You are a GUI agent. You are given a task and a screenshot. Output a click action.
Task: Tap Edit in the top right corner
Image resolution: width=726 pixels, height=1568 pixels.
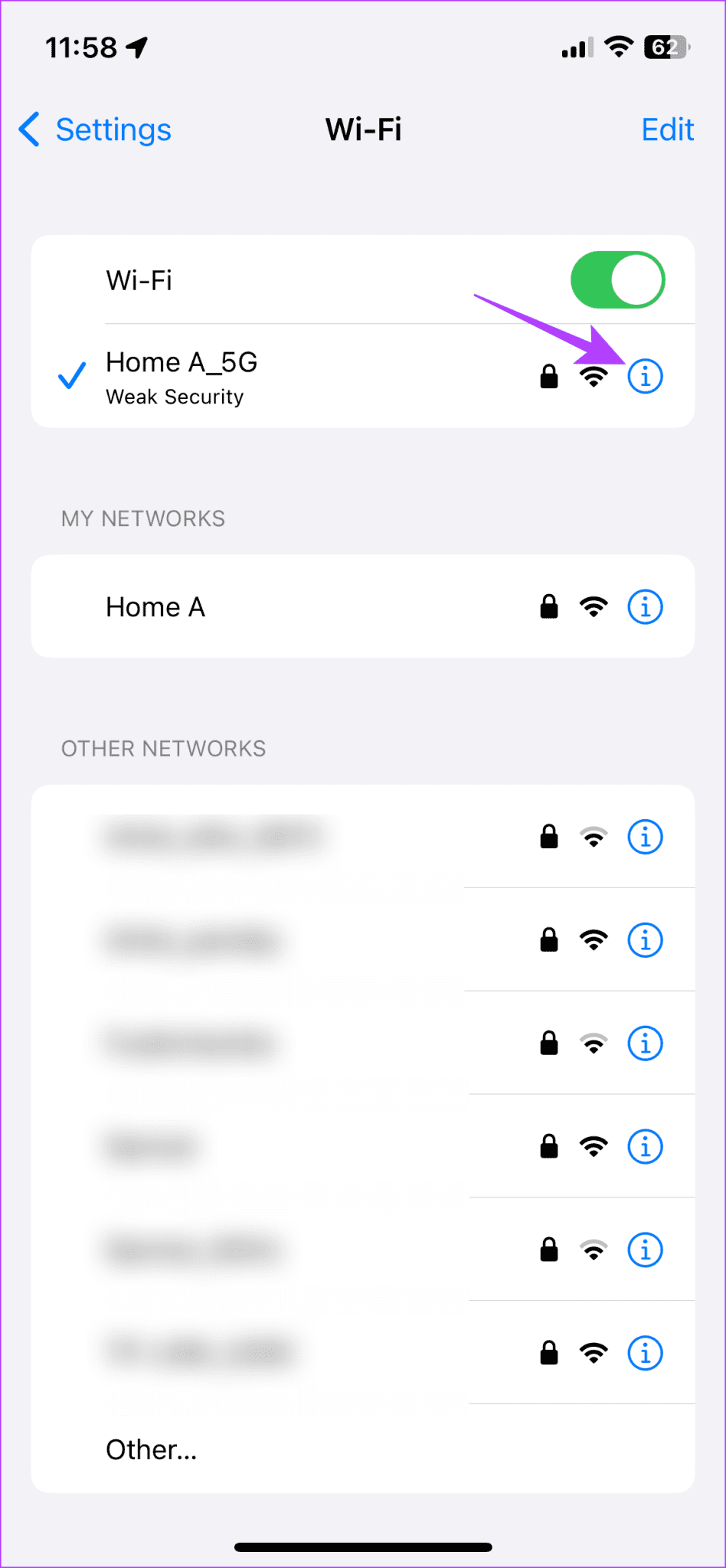pos(667,129)
